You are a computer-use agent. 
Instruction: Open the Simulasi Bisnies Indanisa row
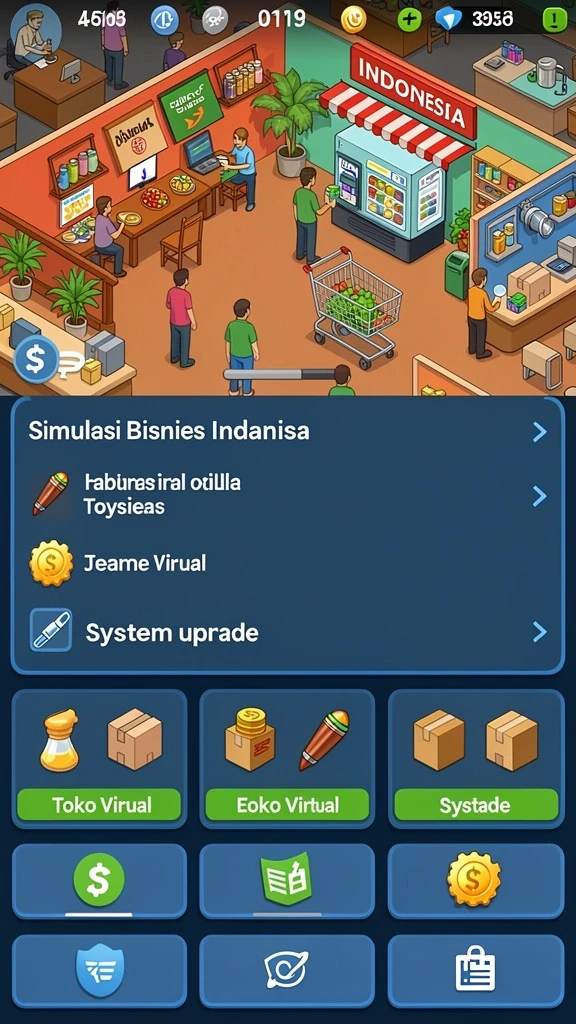point(287,431)
